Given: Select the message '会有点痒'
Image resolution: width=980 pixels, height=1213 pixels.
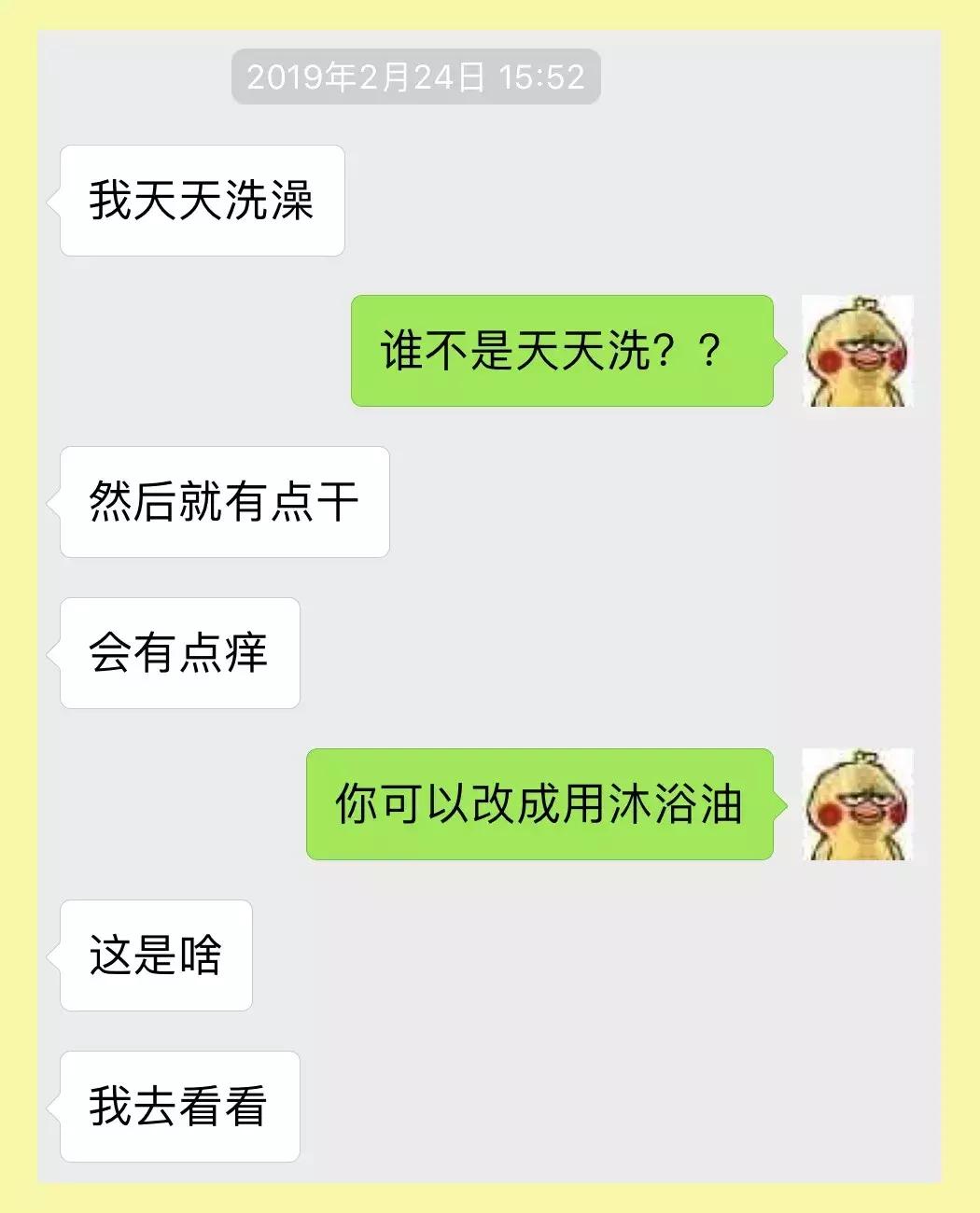Looking at the screenshot, I should (179, 653).
